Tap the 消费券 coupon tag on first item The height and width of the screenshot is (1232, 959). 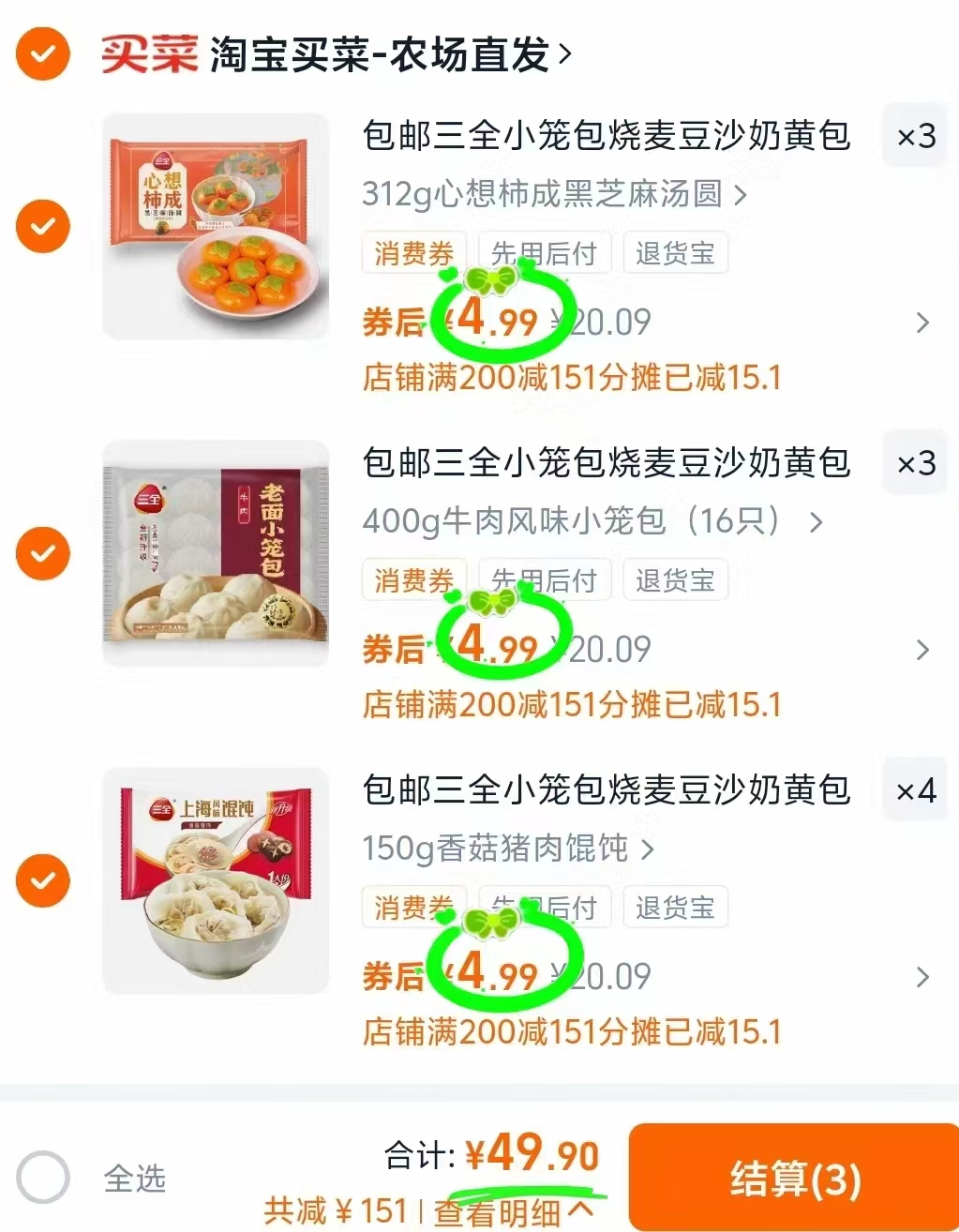[x=413, y=251]
